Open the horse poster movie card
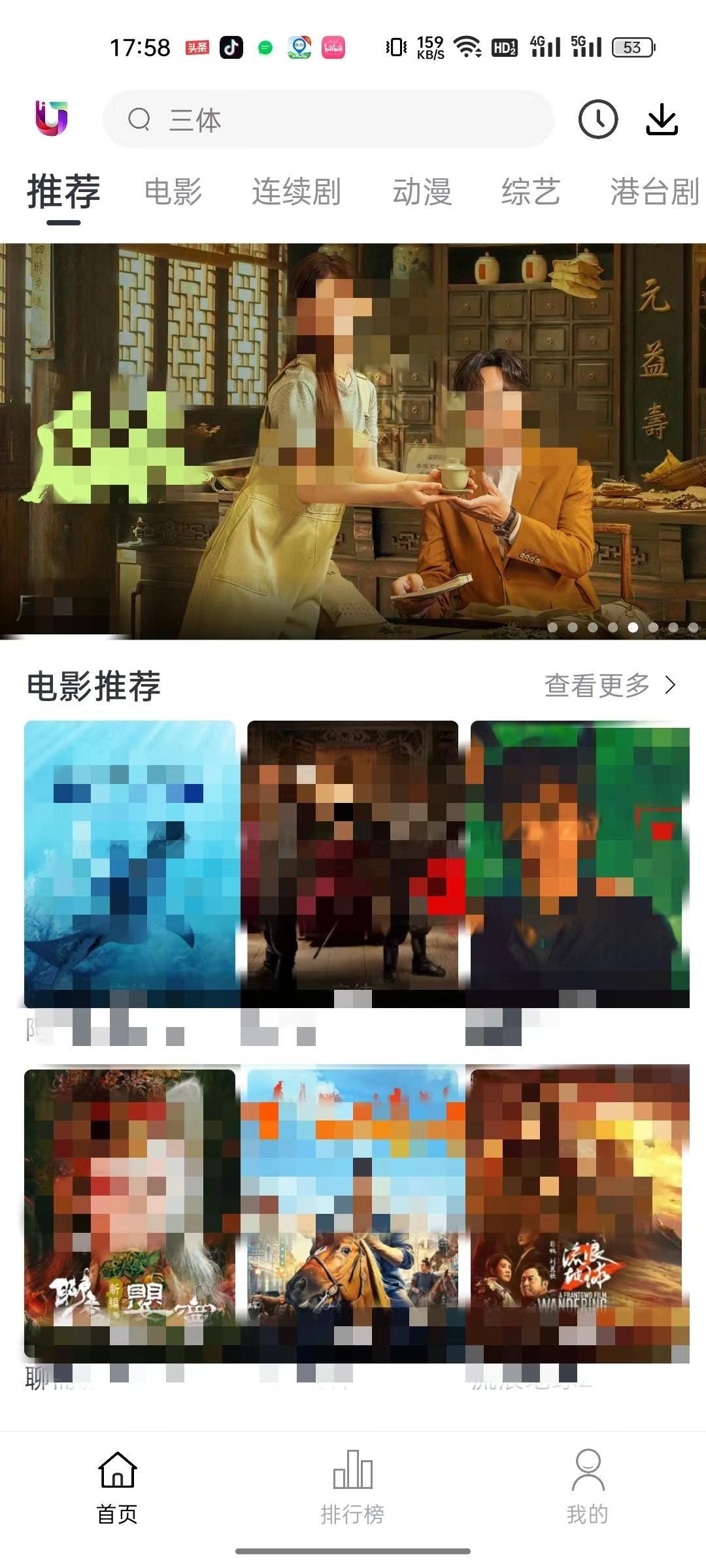 [x=353, y=1214]
